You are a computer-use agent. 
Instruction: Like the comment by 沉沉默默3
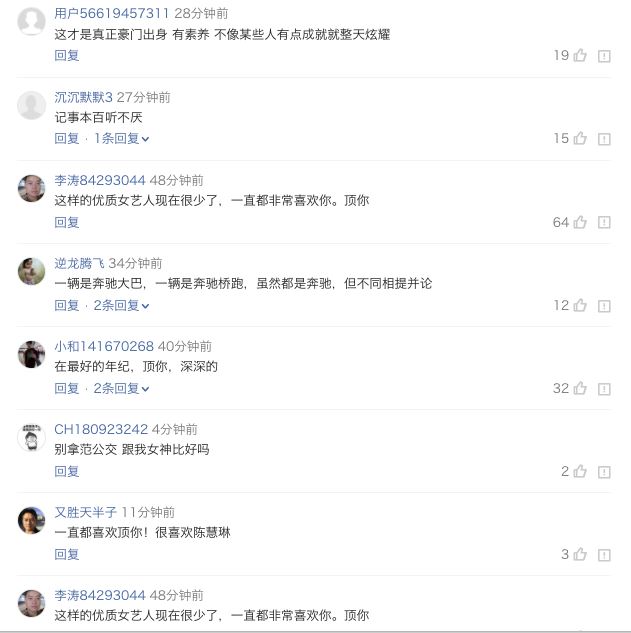(580, 139)
